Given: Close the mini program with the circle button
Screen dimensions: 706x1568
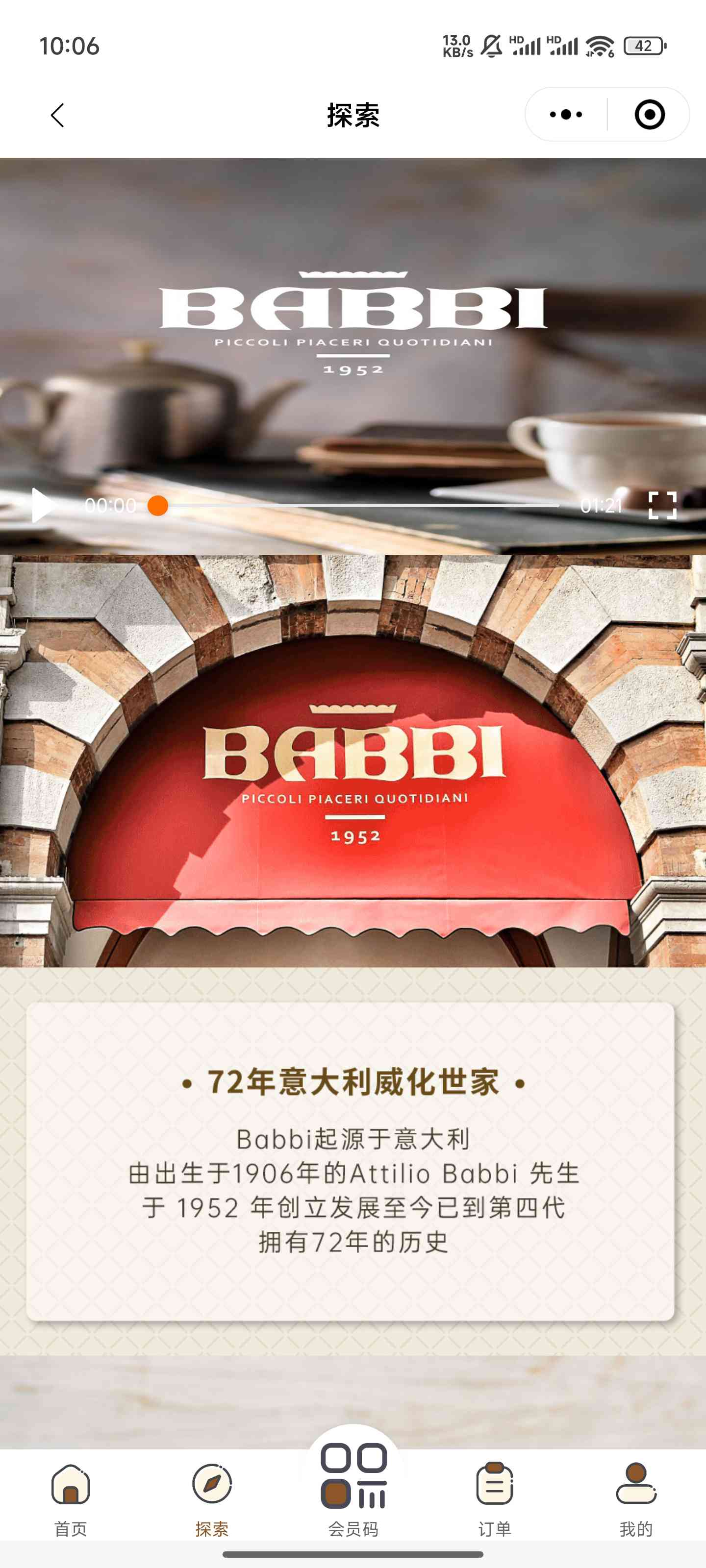Looking at the screenshot, I should 649,115.
